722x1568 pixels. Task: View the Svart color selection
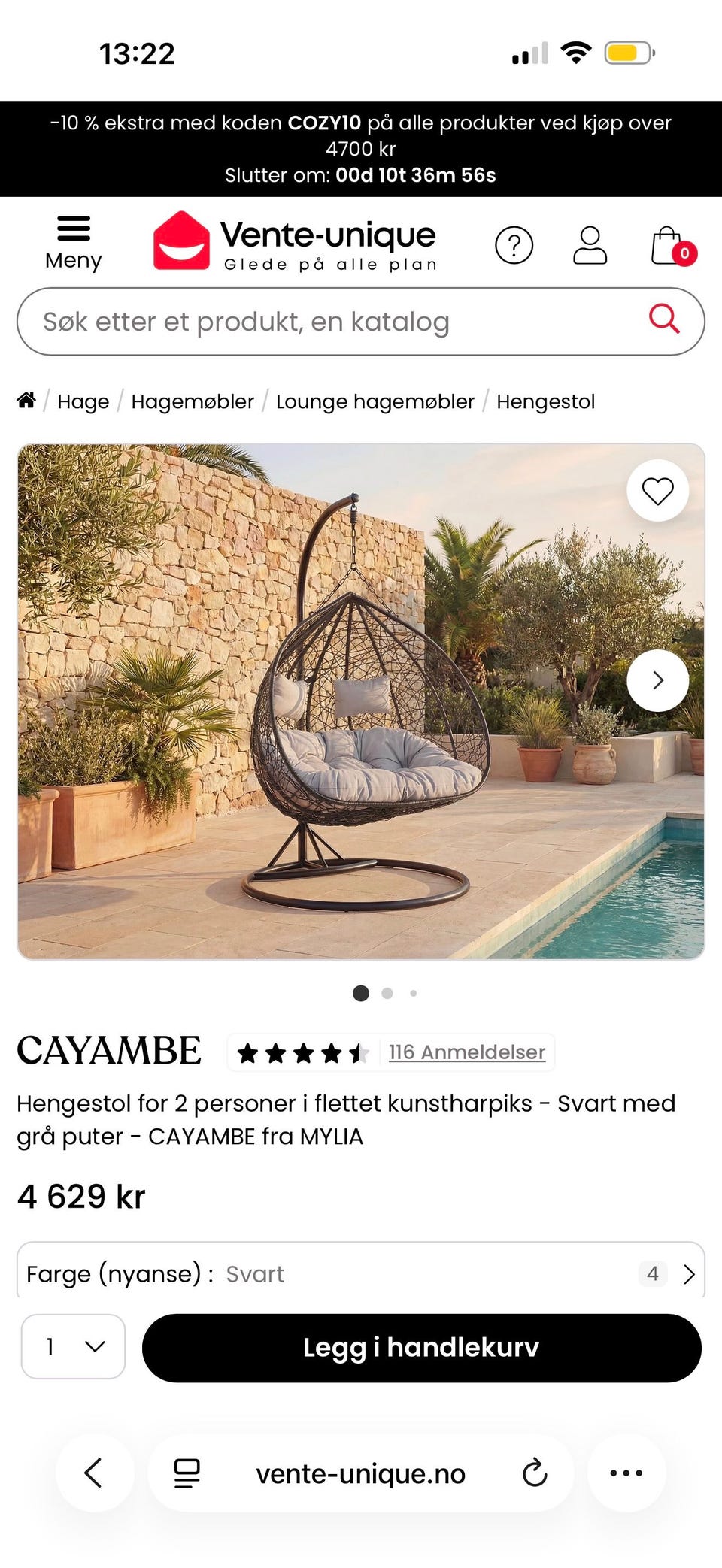tap(254, 1274)
